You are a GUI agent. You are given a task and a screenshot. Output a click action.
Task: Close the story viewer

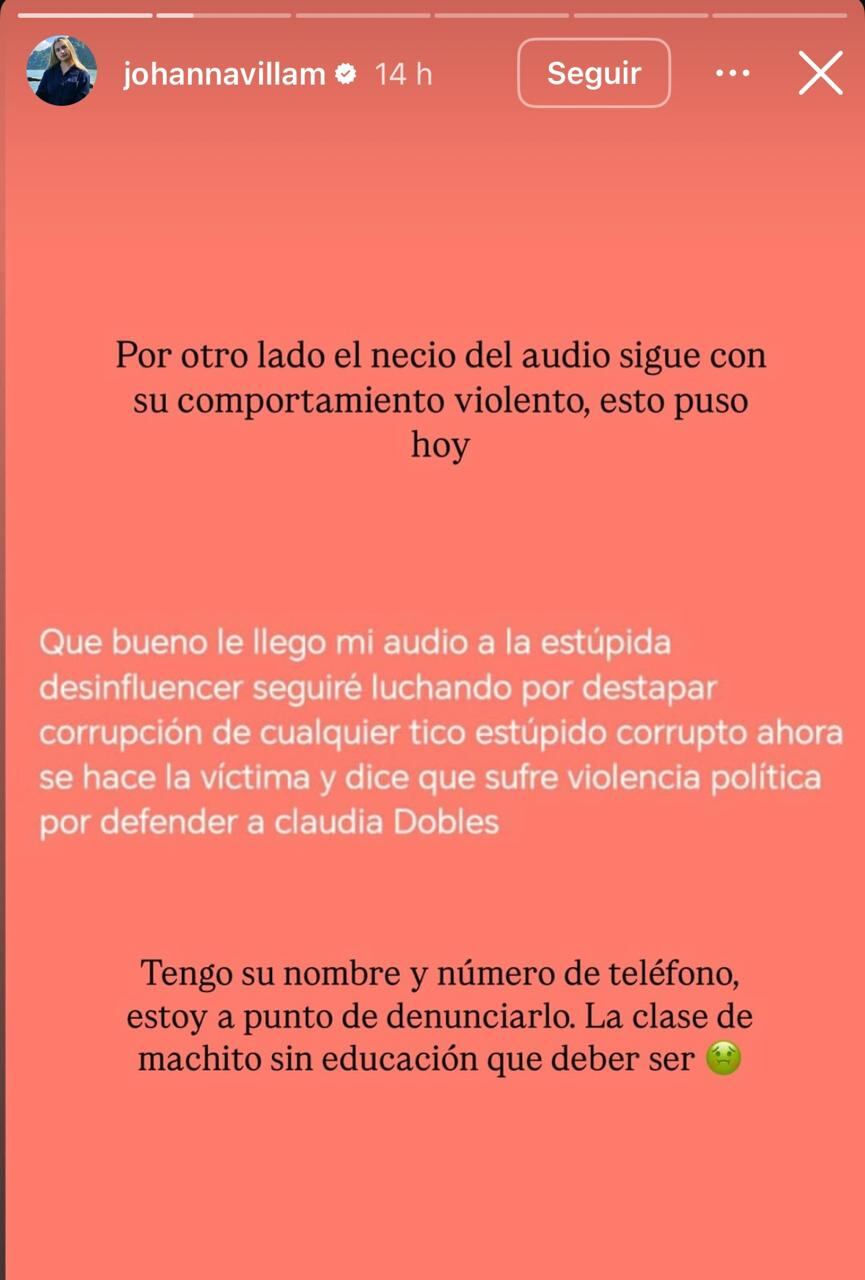820,73
